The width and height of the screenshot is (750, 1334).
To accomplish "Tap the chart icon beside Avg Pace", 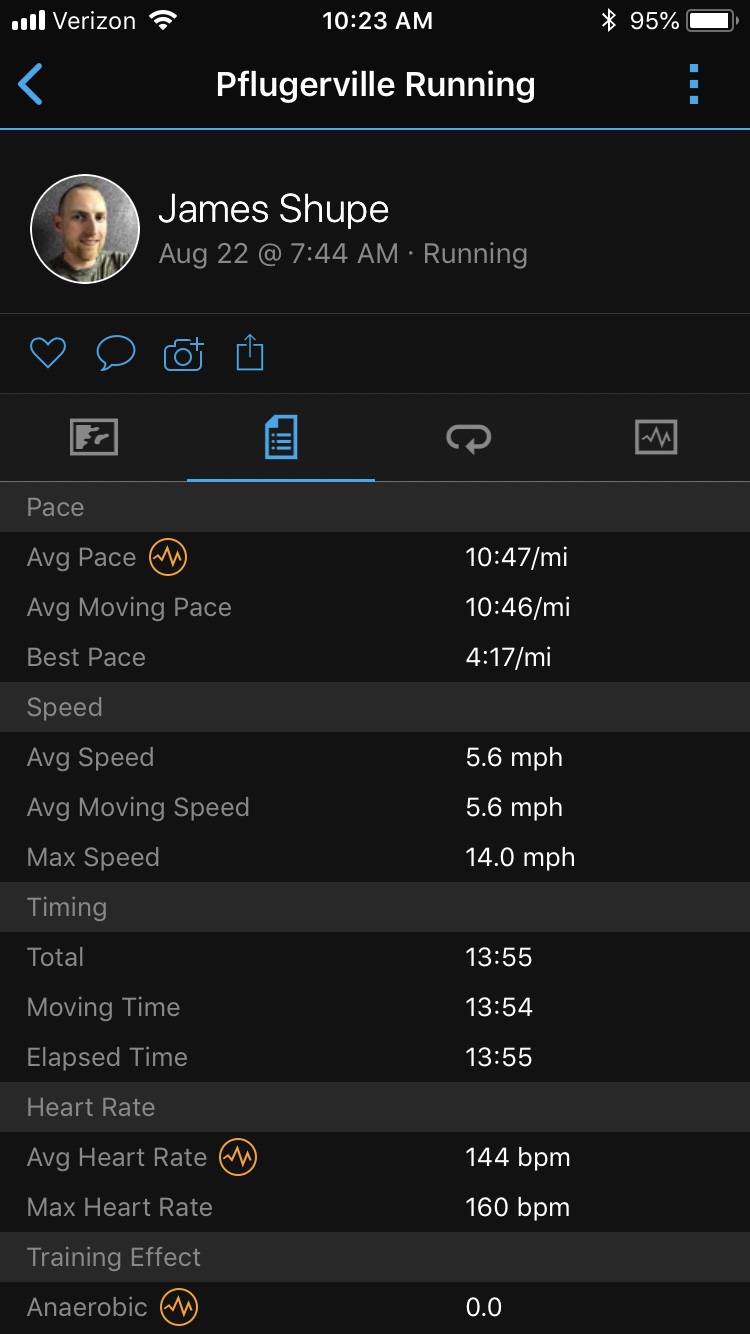I will [168, 557].
